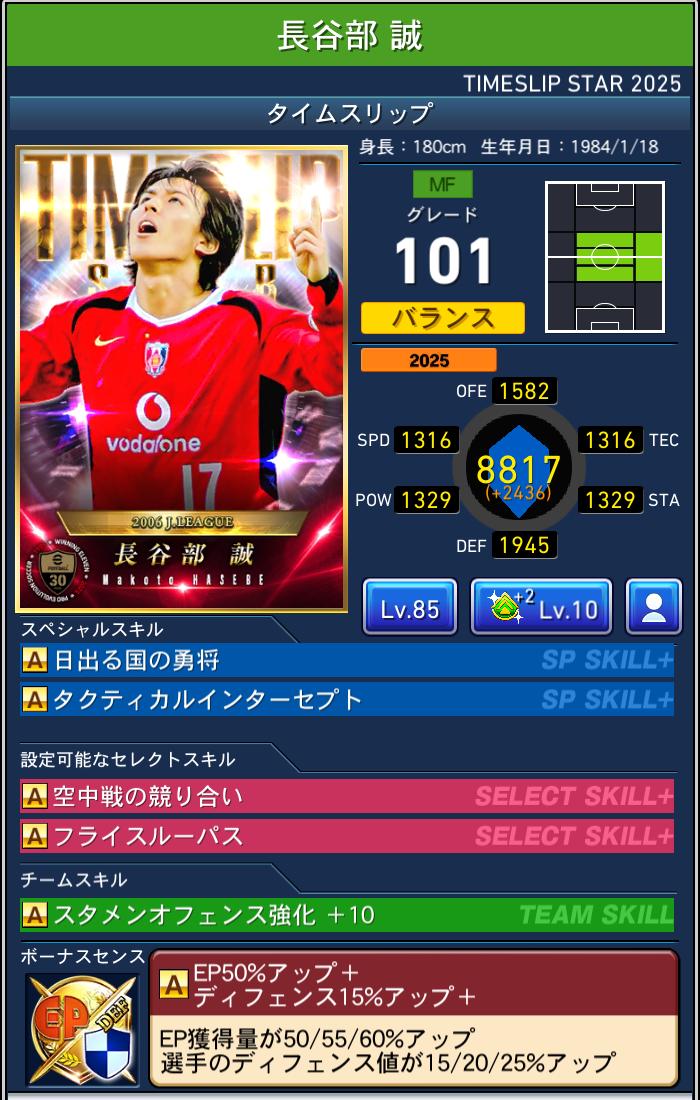View the タクティカルインターセプト skill details
Image resolution: width=700 pixels, height=1100 pixels.
pos(346,699)
